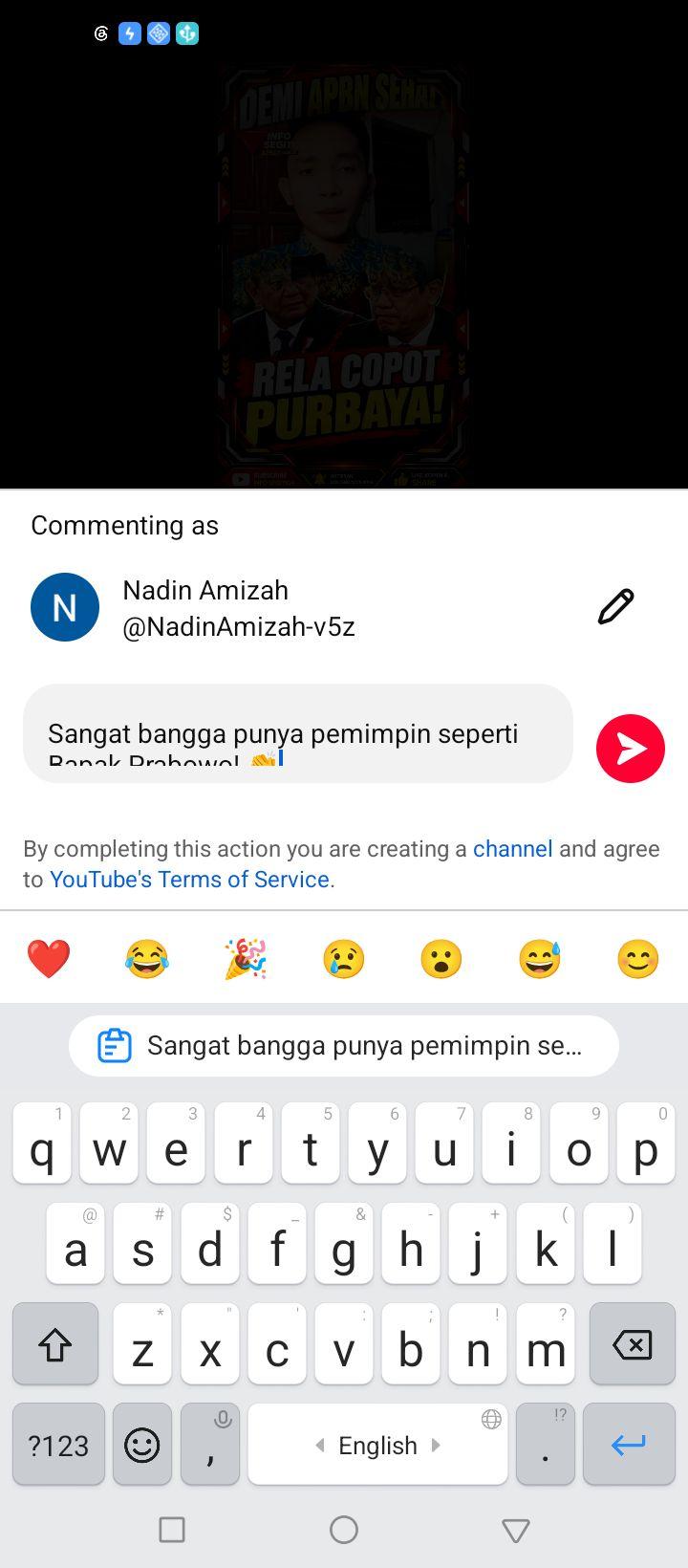Add the crying face emoji
688x1568 pixels.
(344, 958)
